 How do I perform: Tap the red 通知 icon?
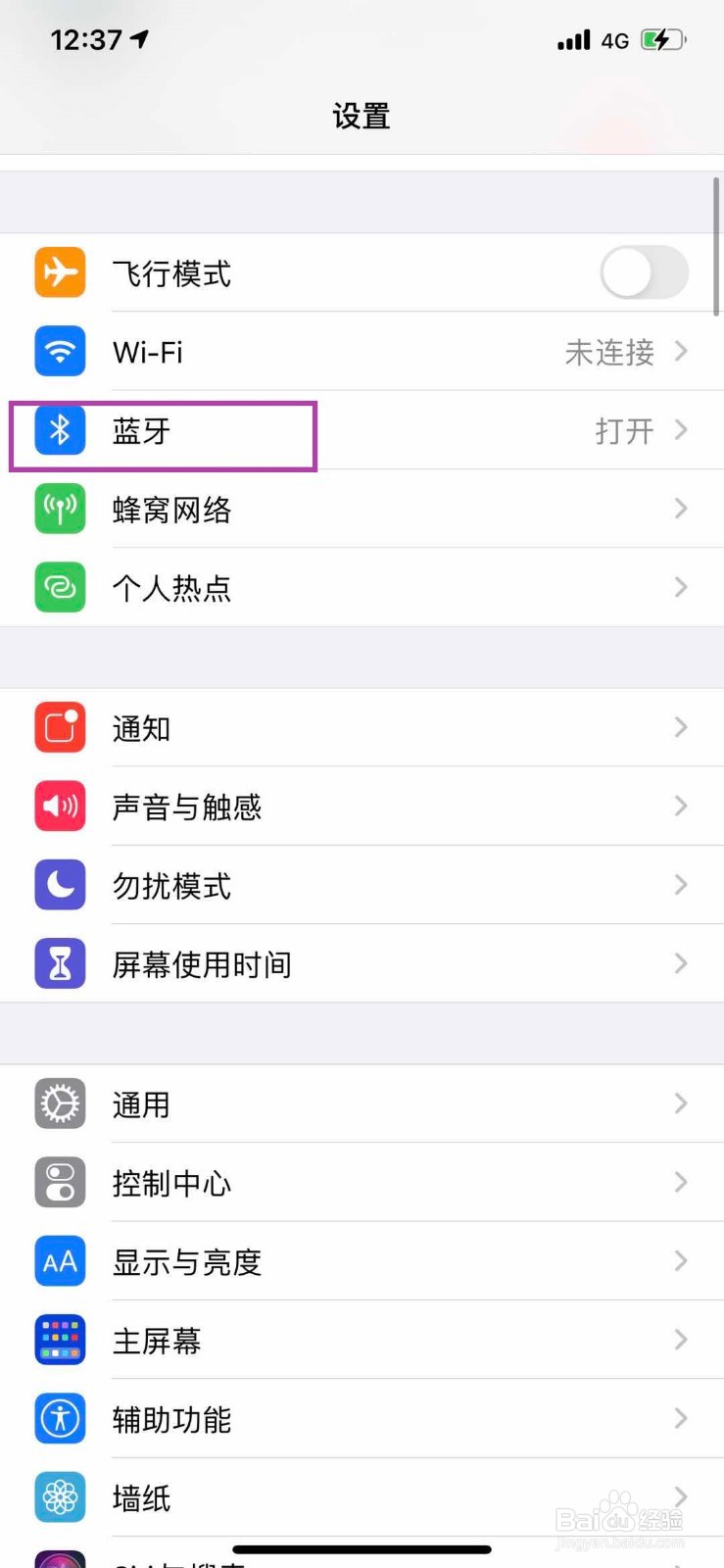pyautogui.click(x=59, y=727)
